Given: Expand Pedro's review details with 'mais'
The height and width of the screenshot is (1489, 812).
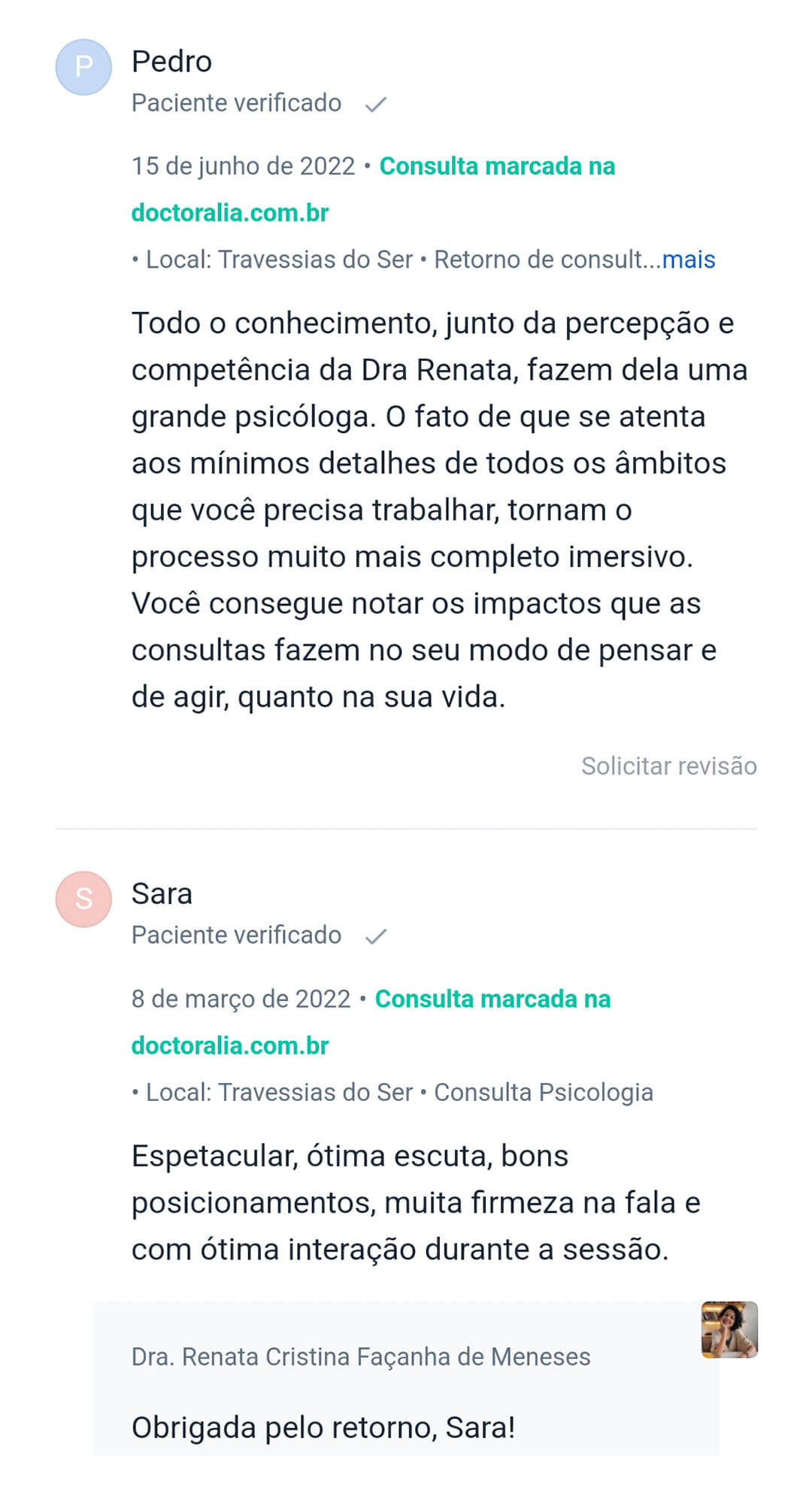Looking at the screenshot, I should pyautogui.click(x=688, y=259).
